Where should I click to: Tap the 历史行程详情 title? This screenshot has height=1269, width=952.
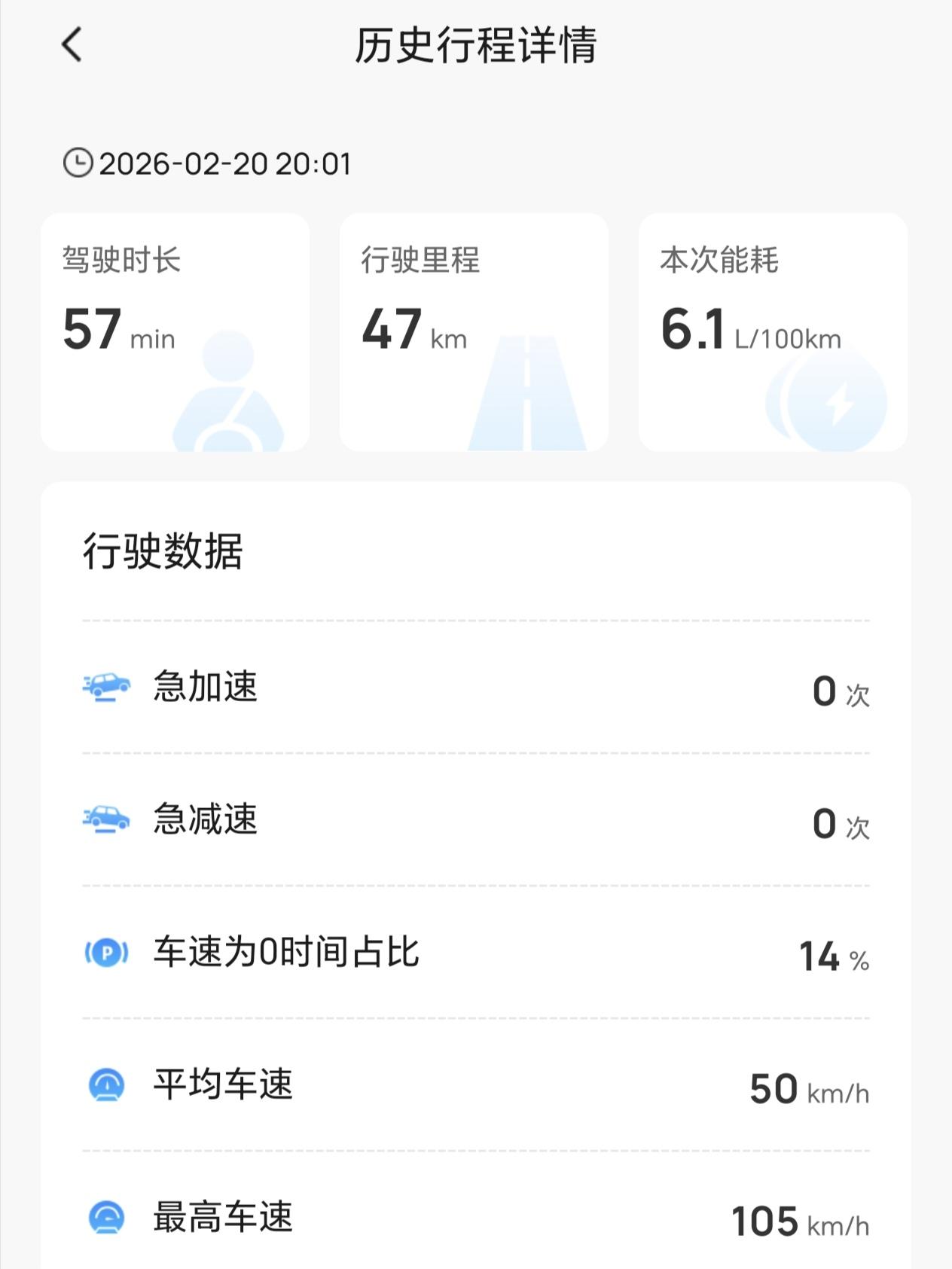(x=476, y=45)
